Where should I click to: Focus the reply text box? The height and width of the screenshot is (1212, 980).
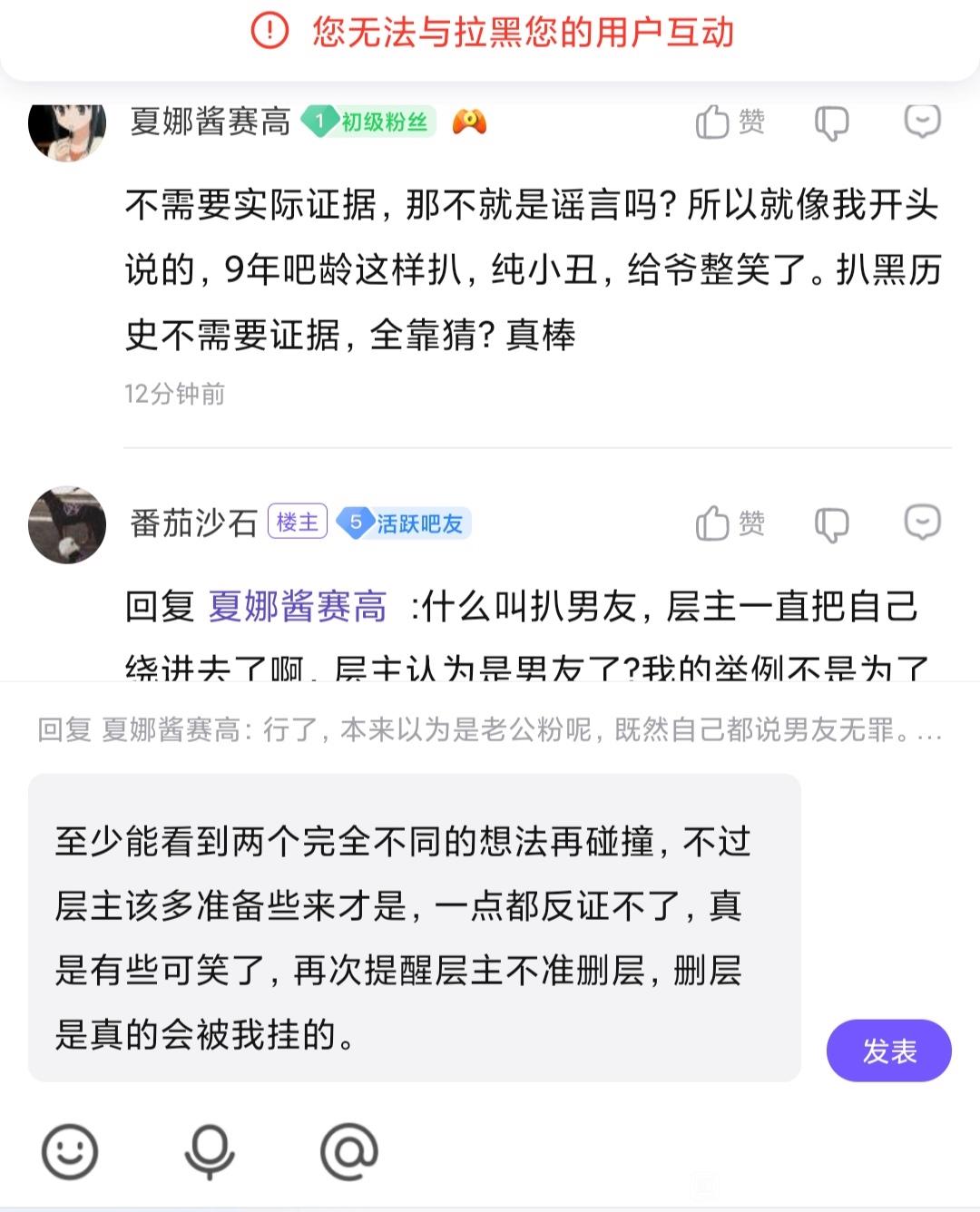pos(414,927)
